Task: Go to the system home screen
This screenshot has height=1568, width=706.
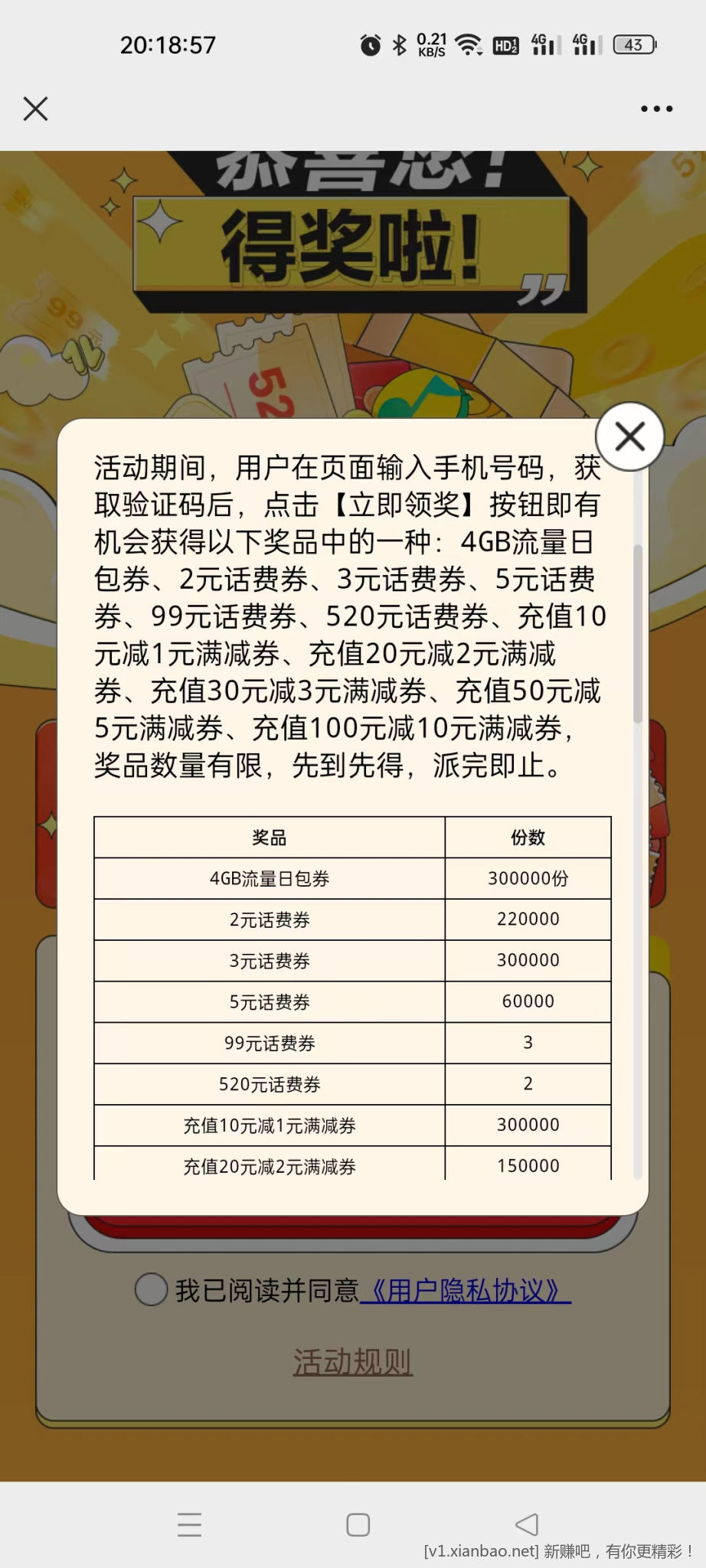Action: pyautogui.click(x=358, y=1524)
